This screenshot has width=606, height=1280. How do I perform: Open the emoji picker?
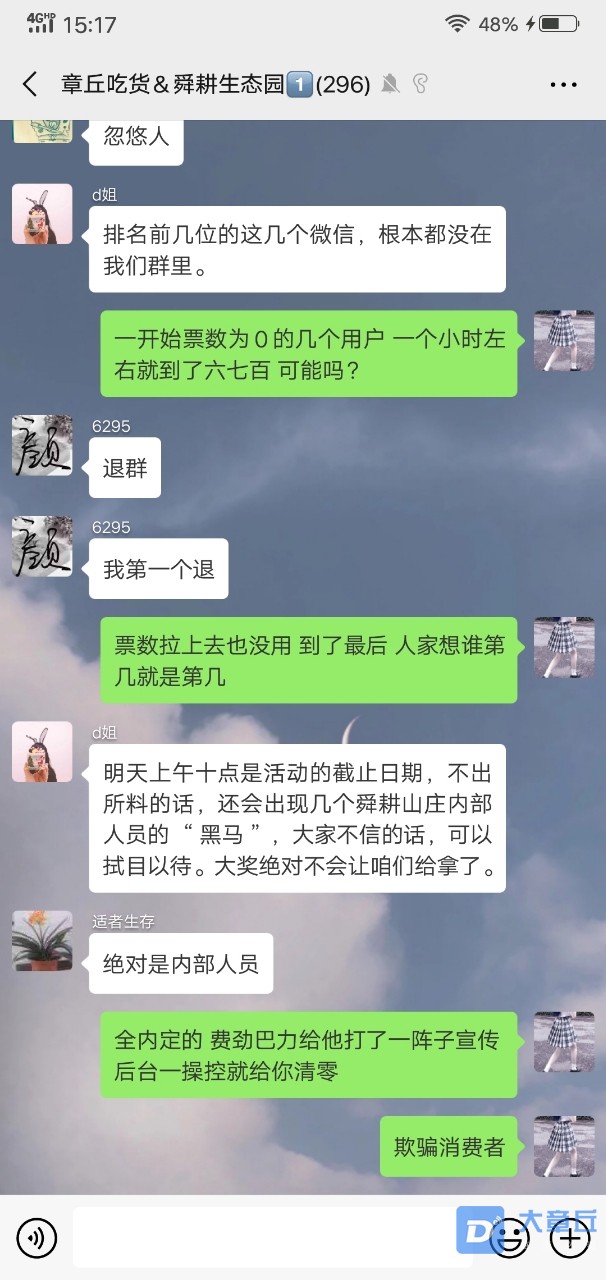(x=512, y=1239)
